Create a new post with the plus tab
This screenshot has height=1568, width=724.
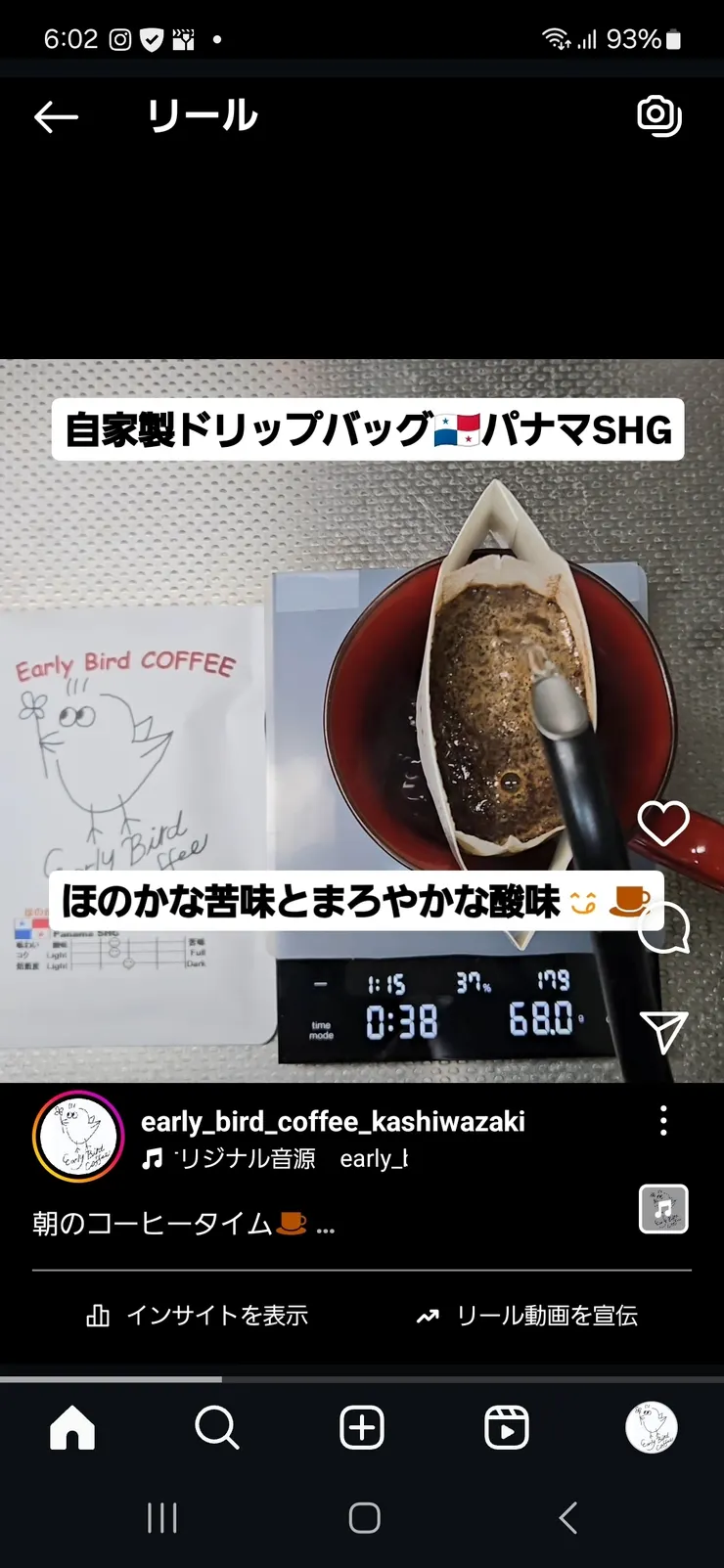(x=361, y=1428)
